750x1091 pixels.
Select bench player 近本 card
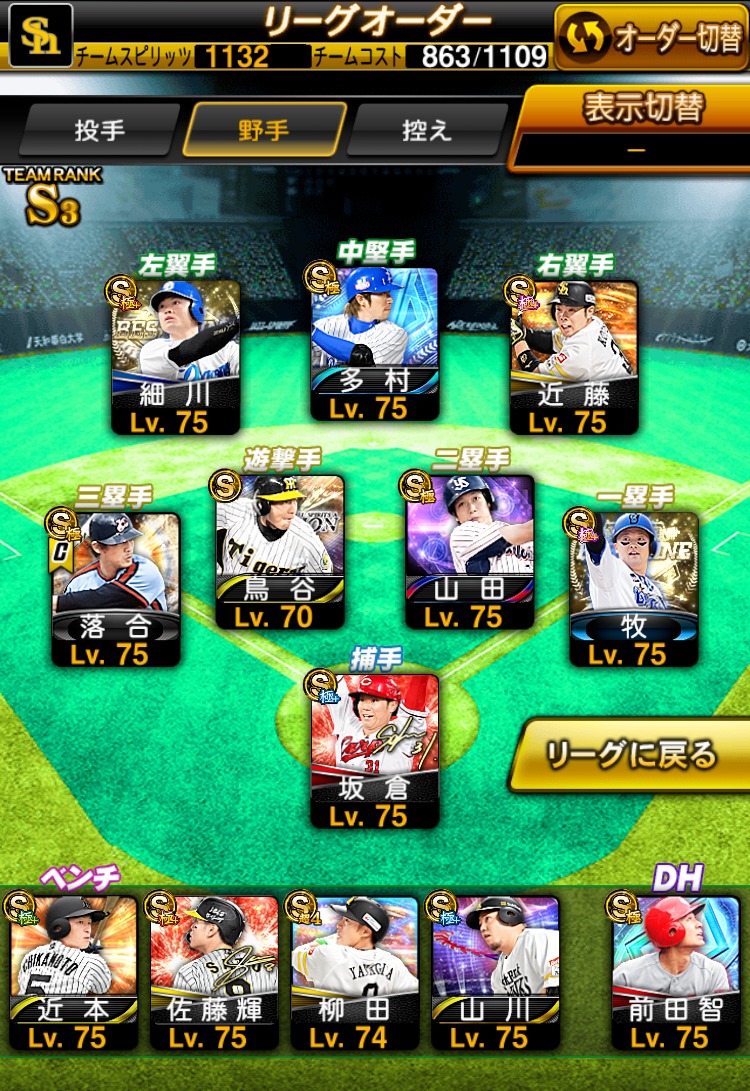click(74, 970)
